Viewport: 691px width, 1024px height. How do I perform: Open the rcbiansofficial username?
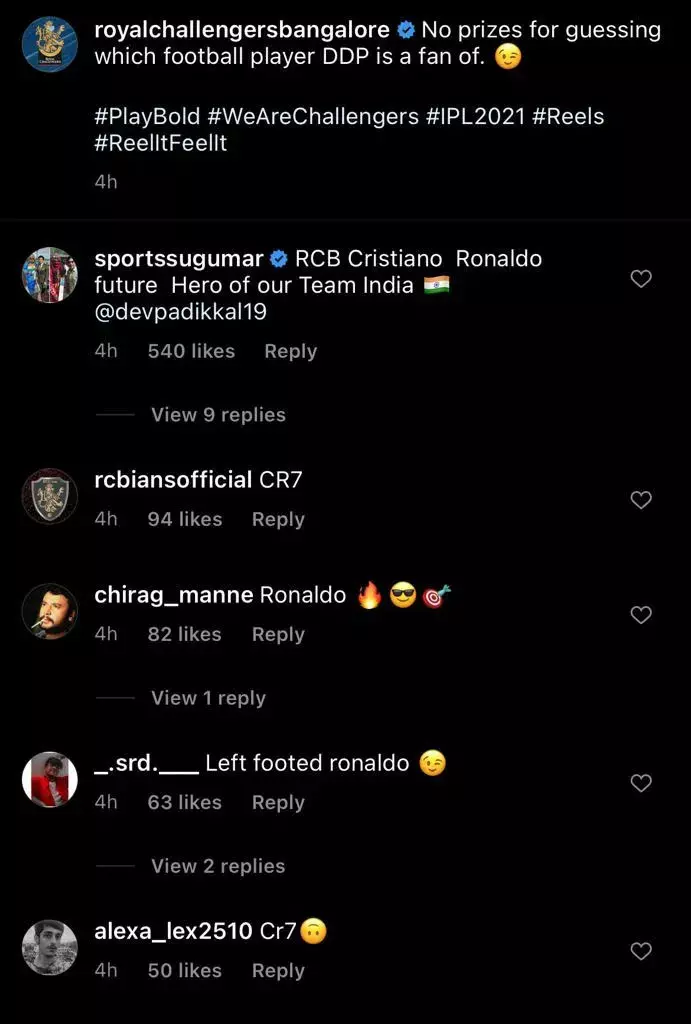click(173, 480)
